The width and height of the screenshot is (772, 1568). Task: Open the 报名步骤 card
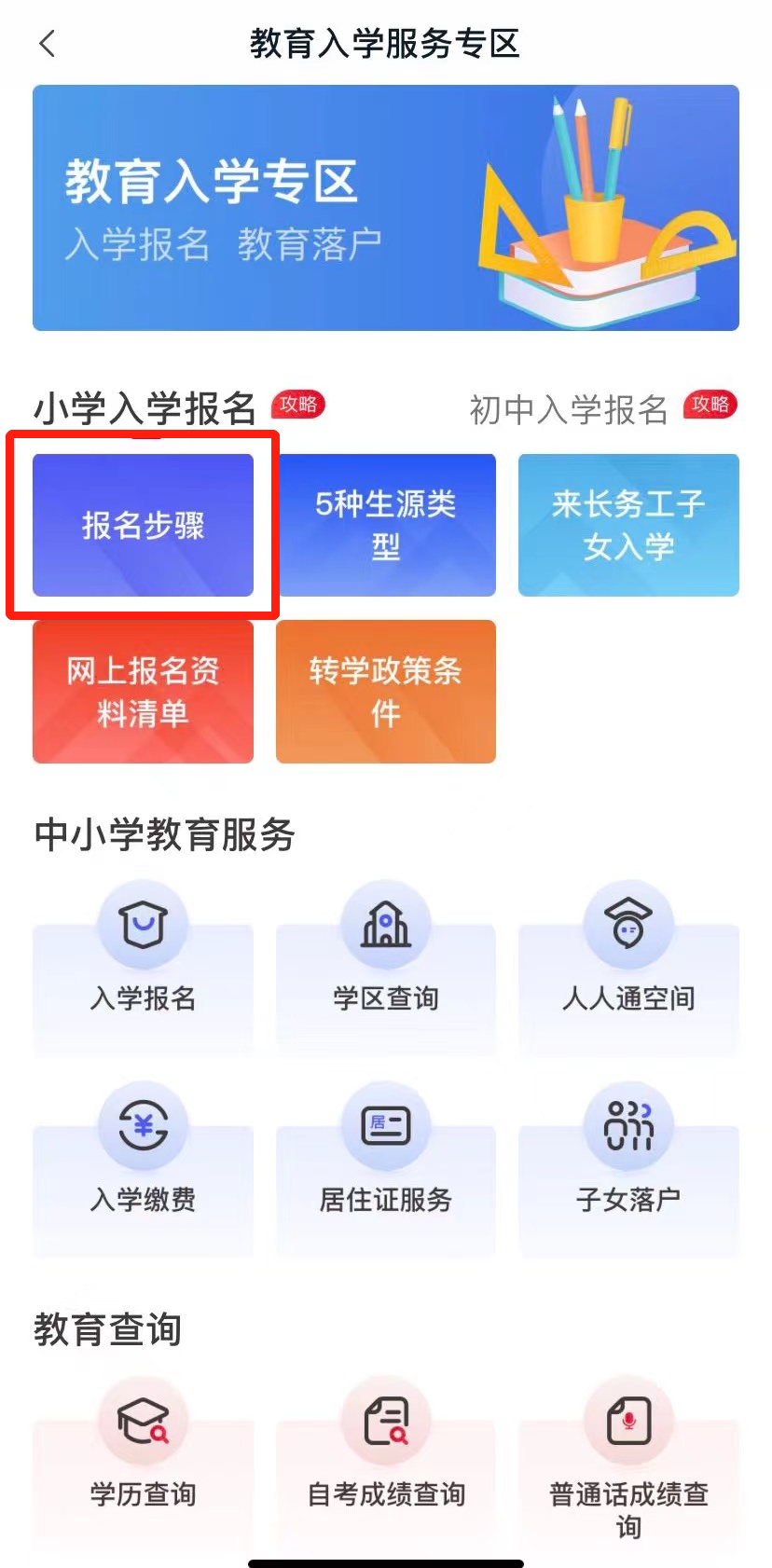pyautogui.click(x=143, y=525)
